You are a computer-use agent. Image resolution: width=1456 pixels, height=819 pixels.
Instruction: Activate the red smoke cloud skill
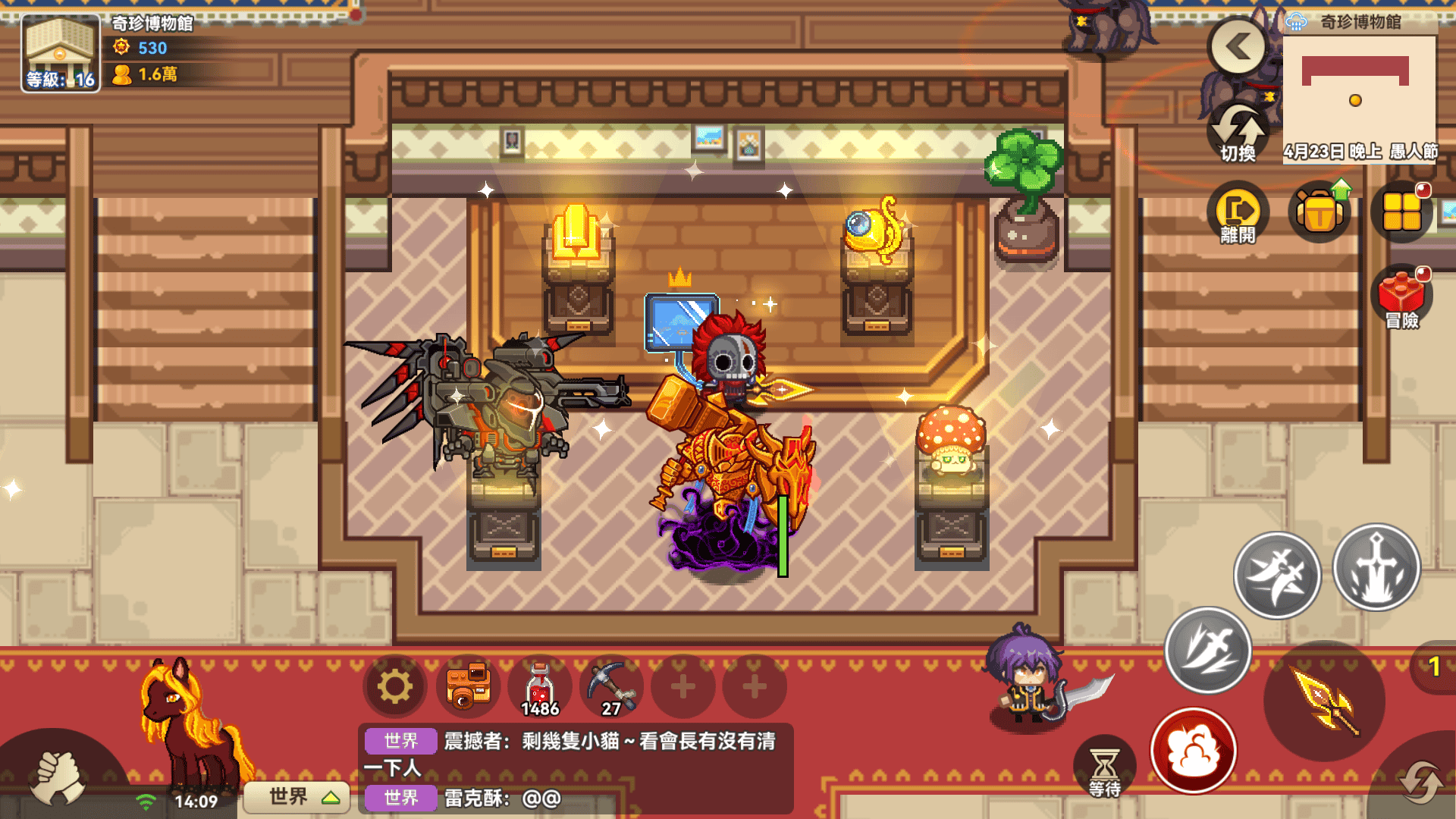click(1194, 751)
